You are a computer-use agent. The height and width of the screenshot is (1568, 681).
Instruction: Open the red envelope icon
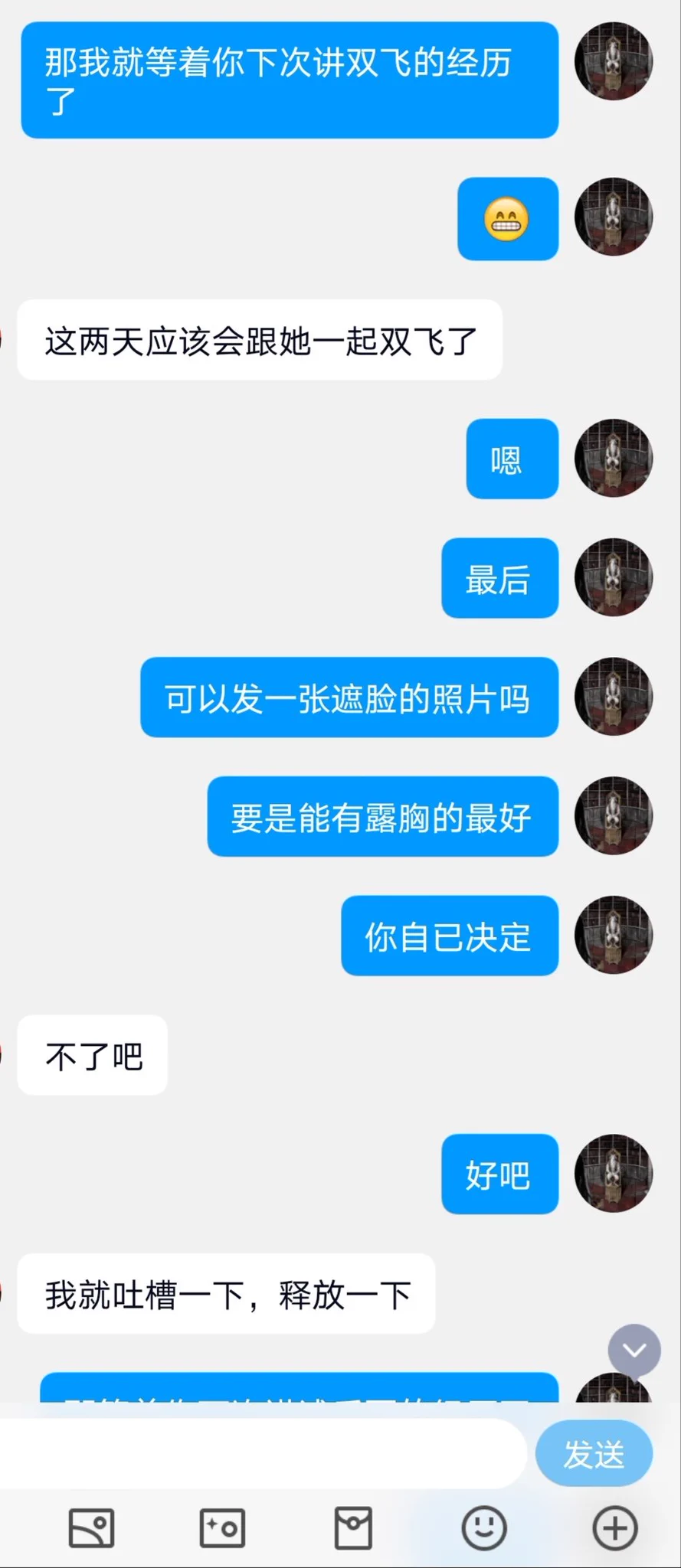353,1528
